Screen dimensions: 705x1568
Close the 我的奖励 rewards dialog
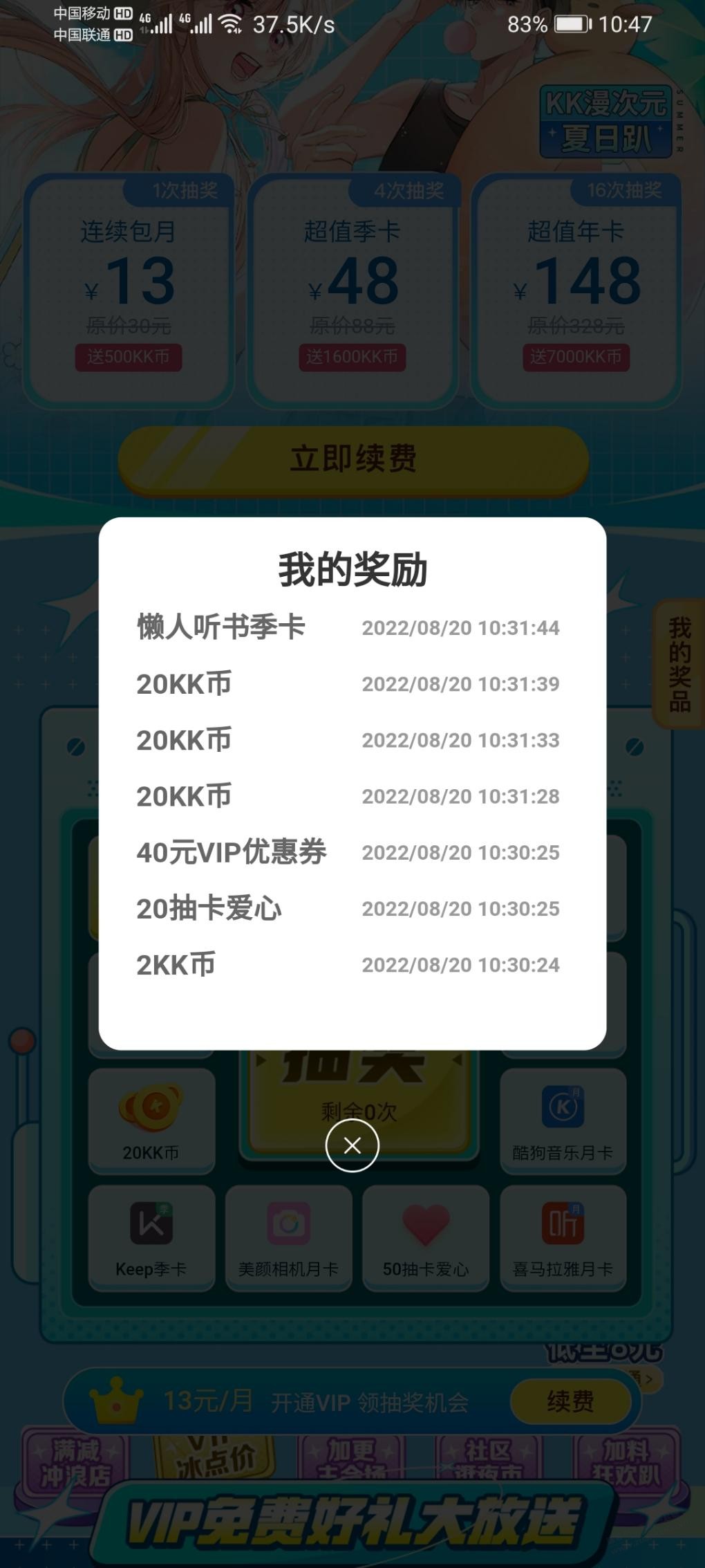click(352, 1145)
